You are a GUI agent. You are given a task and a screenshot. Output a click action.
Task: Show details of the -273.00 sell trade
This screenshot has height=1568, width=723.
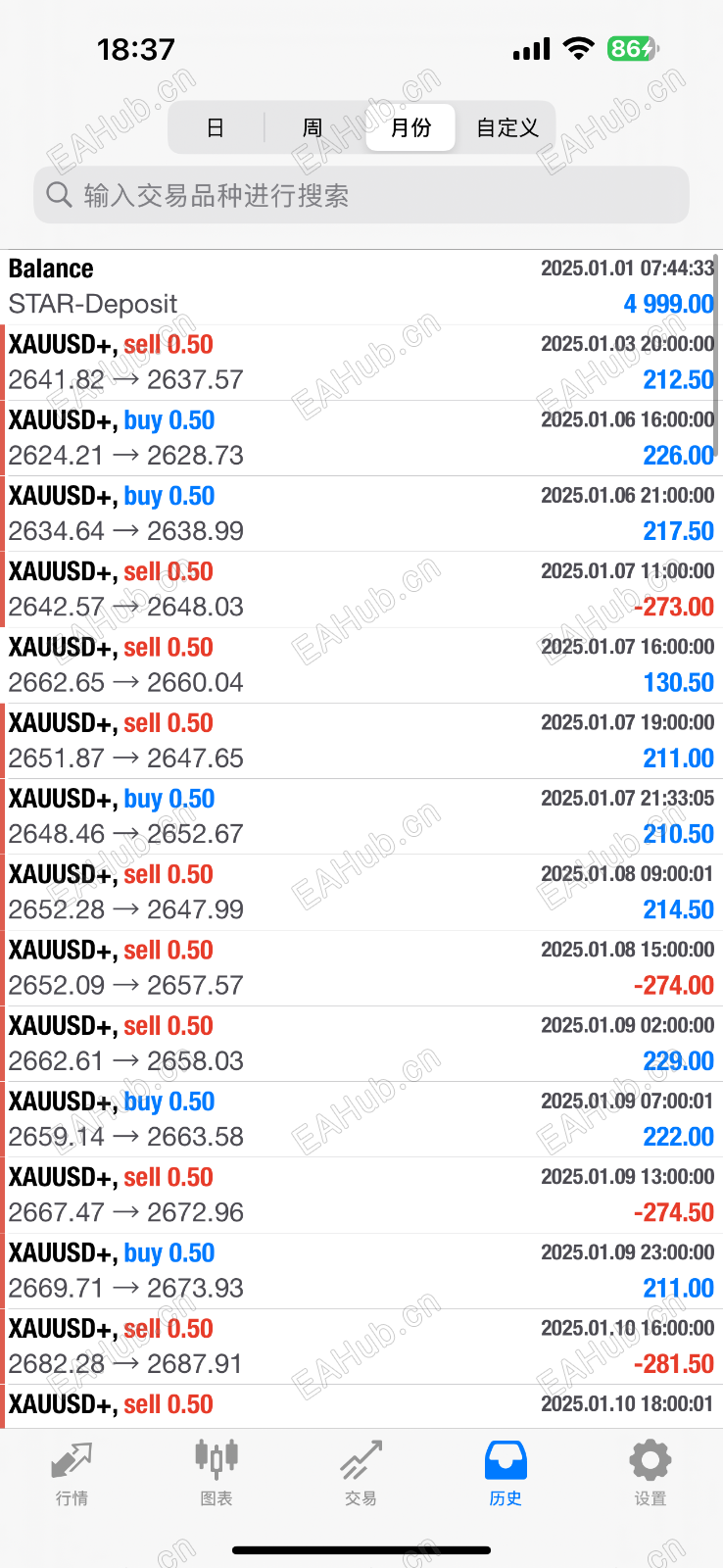tap(361, 588)
